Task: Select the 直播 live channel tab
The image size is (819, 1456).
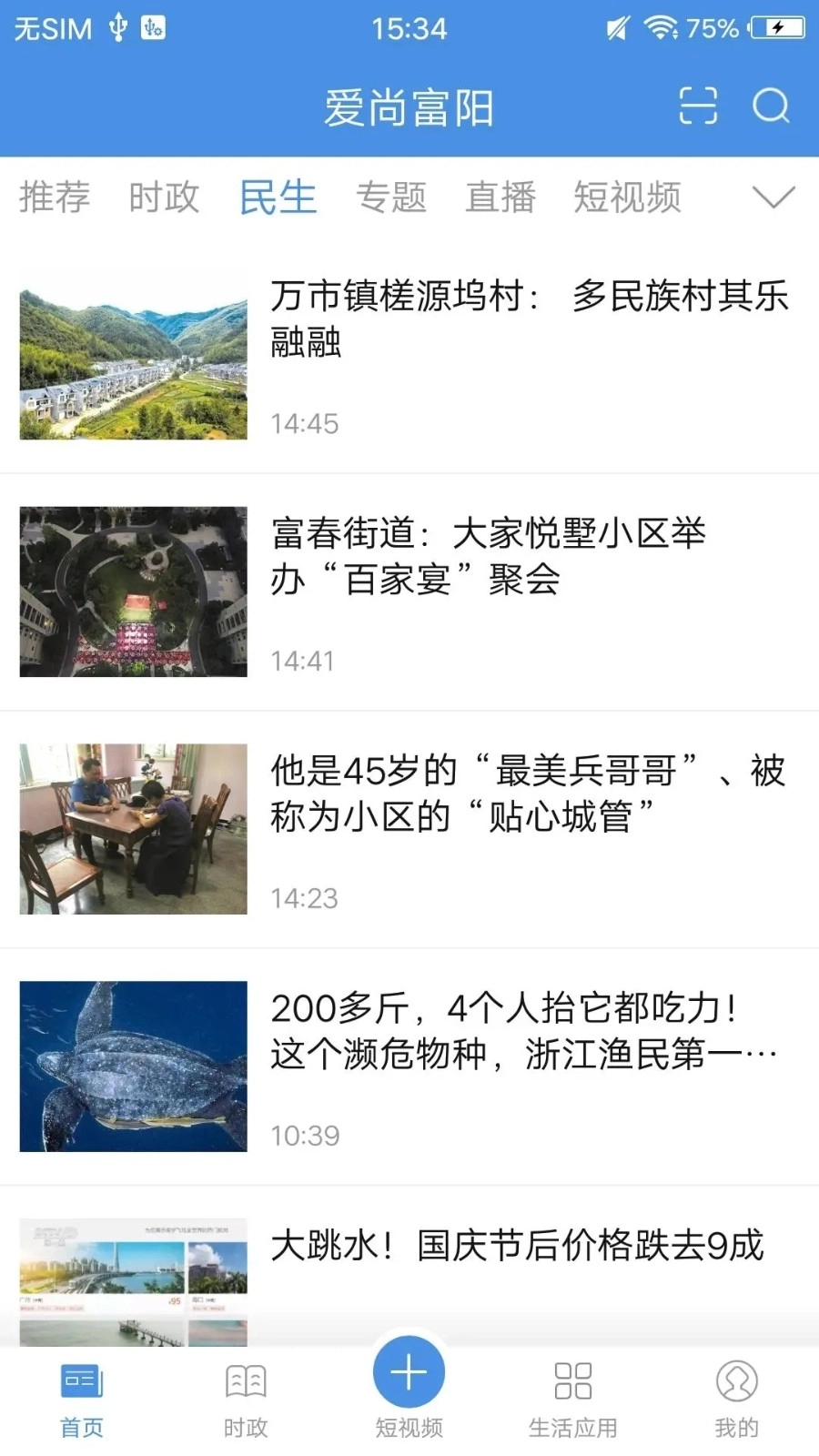Action: tap(501, 197)
